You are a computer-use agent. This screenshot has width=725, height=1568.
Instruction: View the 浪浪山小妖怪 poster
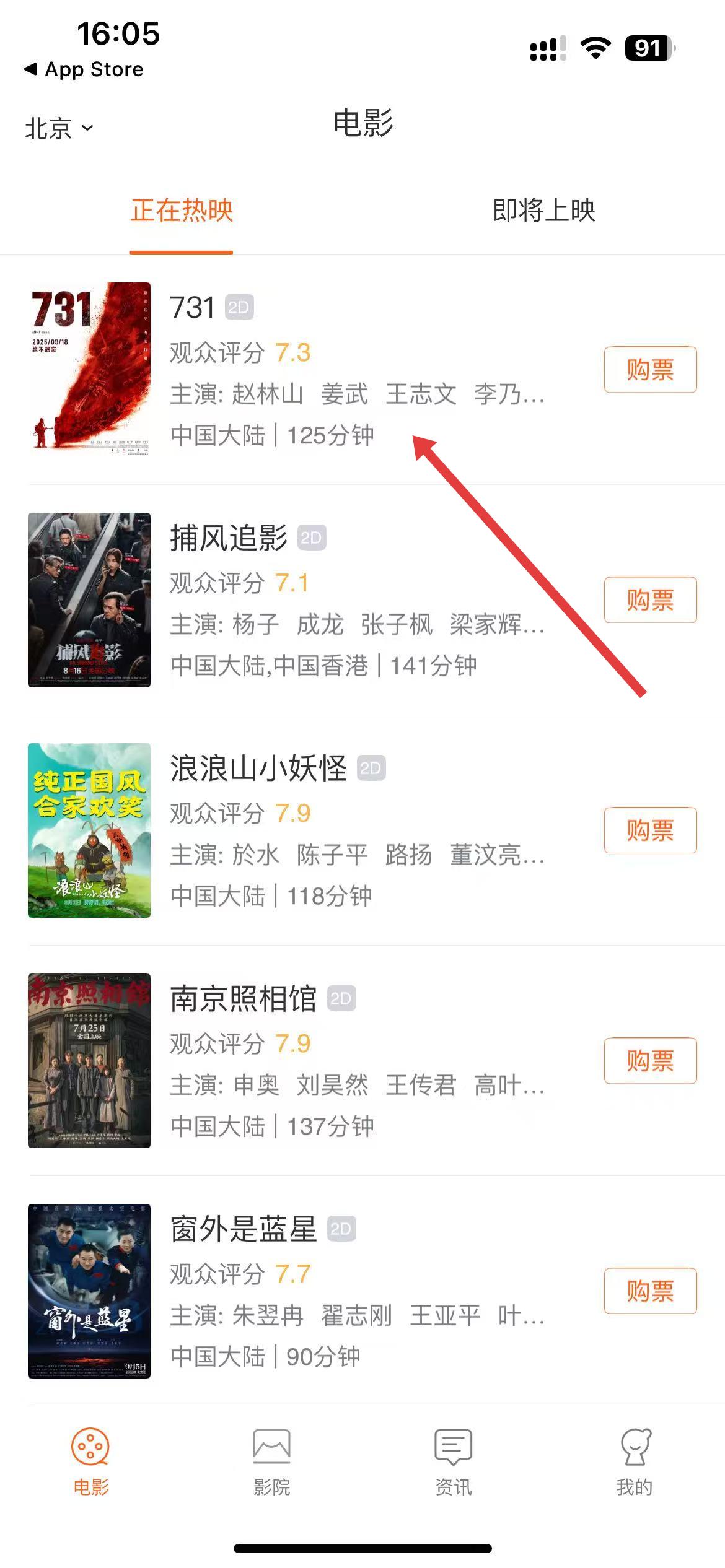[x=89, y=830]
